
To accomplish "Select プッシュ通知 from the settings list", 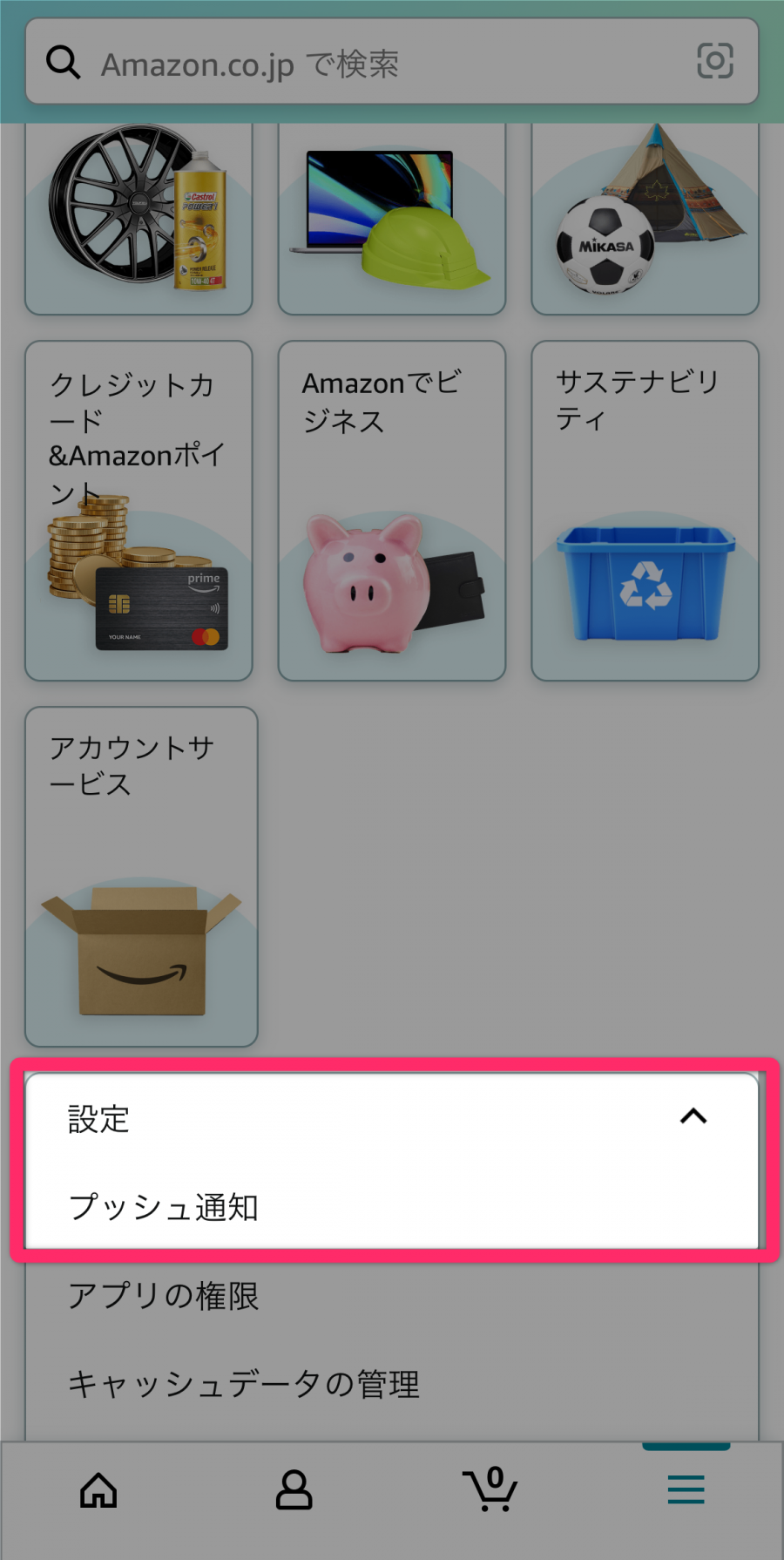I will click(x=164, y=1208).
